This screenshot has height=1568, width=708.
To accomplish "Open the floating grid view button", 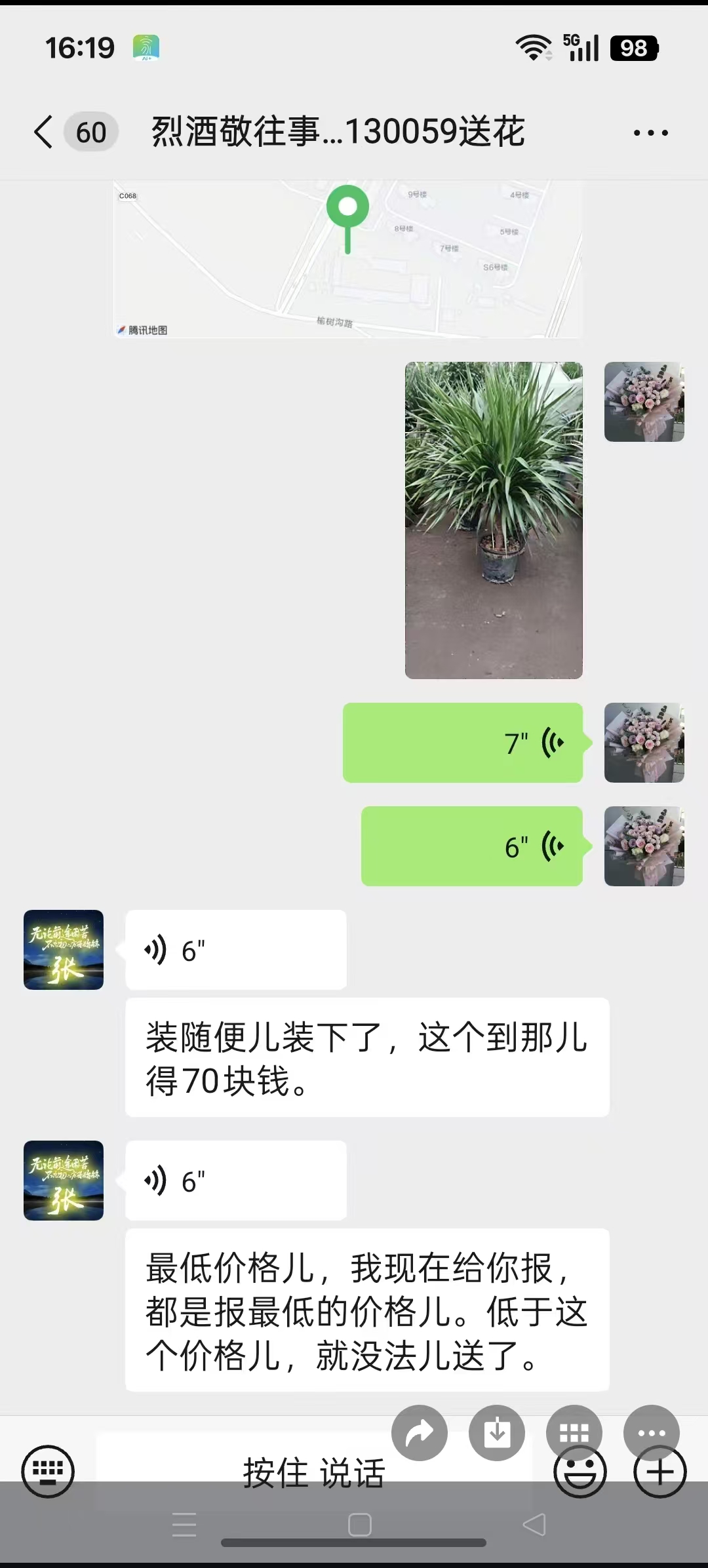I will pyautogui.click(x=574, y=1432).
